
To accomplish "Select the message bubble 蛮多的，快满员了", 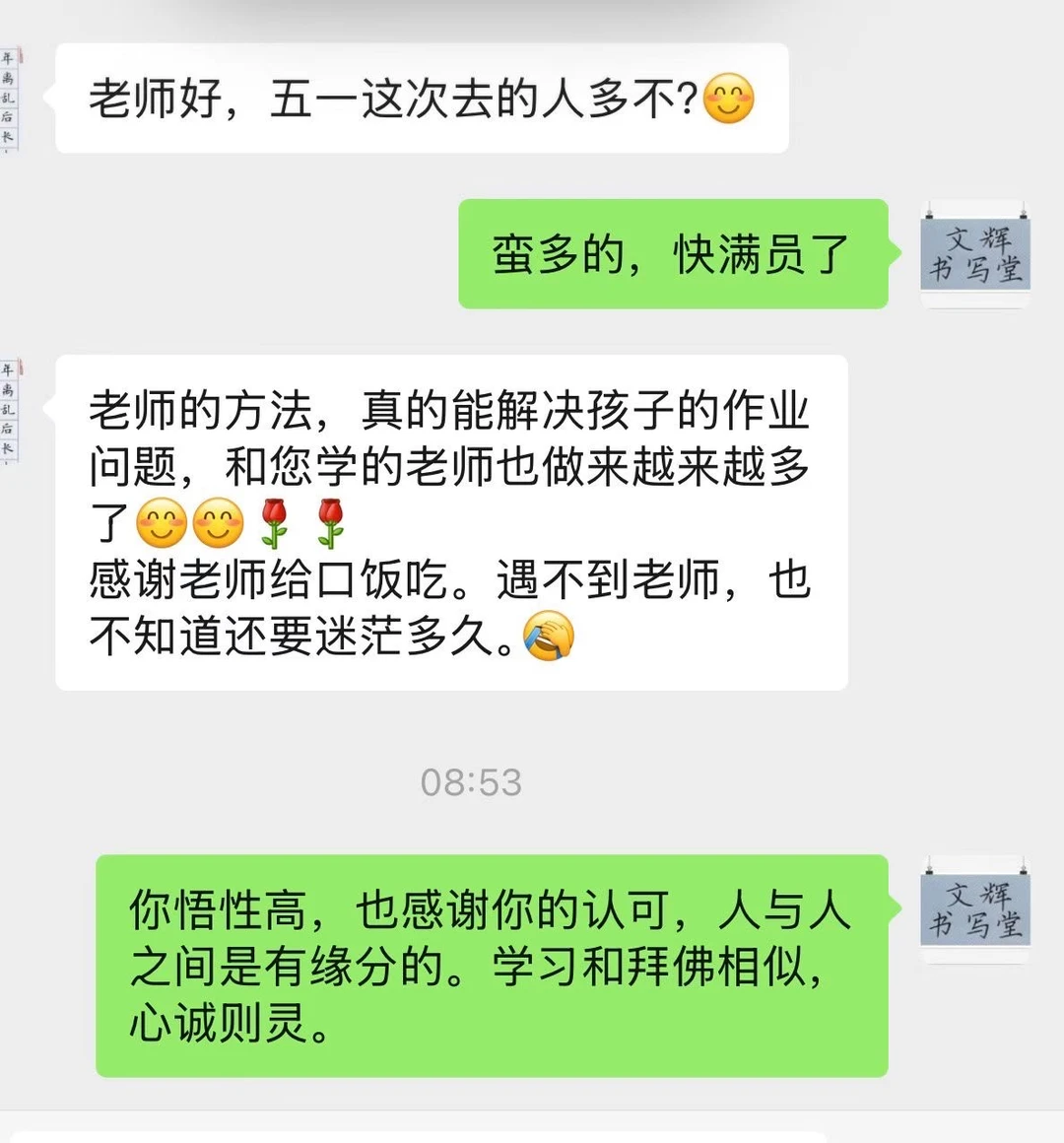I will [x=673, y=253].
